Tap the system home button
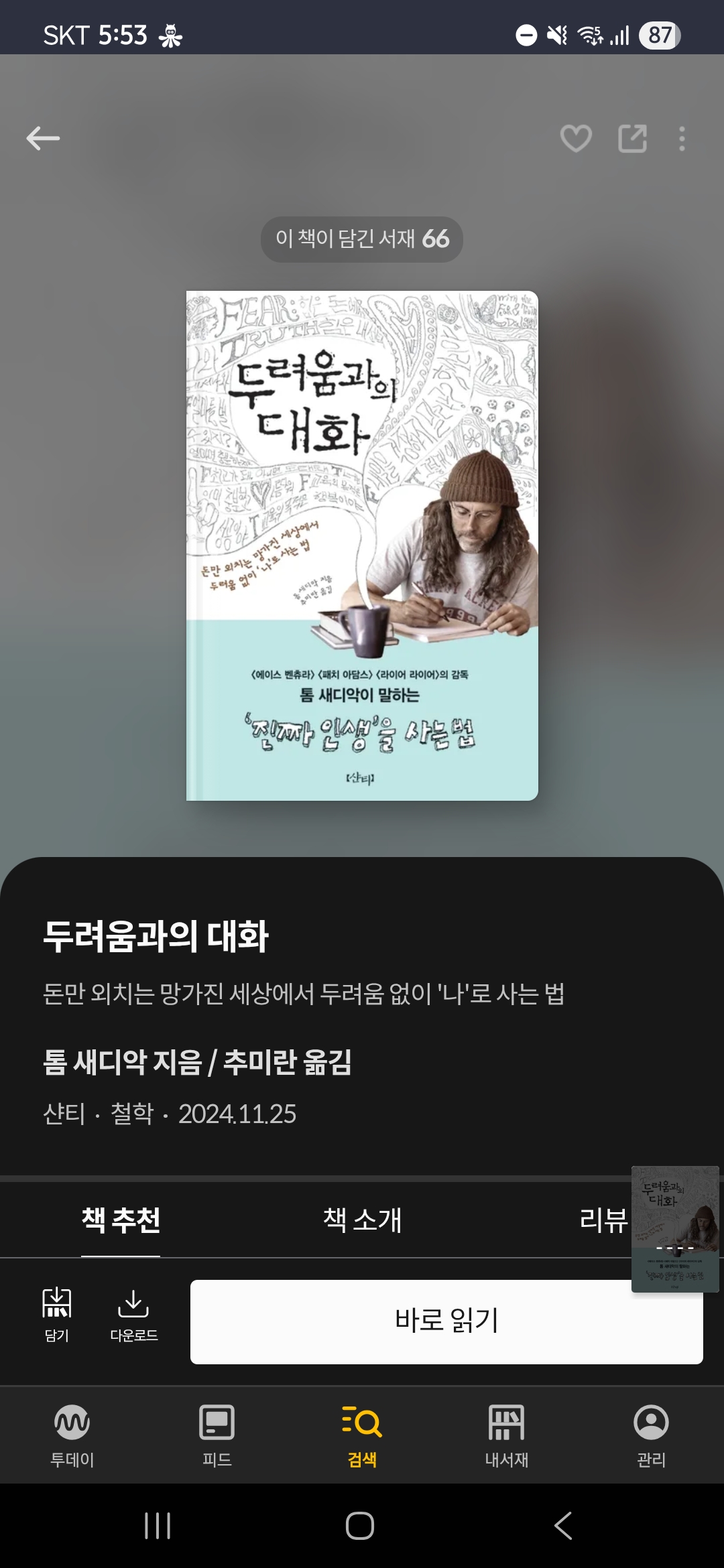The image size is (724, 1568). point(360,1526)
